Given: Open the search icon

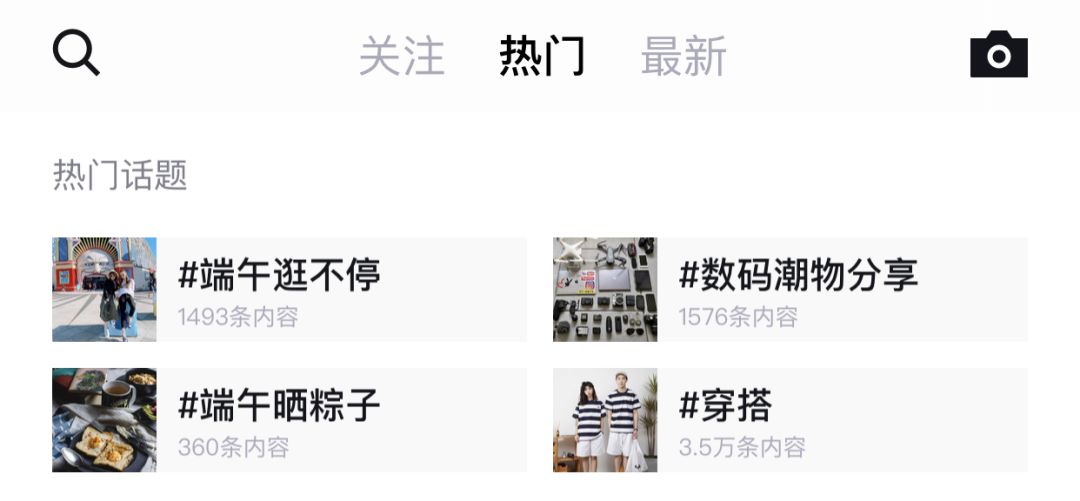Looking at the screenshot, I should pyautogui.click(x=76, y=52).
